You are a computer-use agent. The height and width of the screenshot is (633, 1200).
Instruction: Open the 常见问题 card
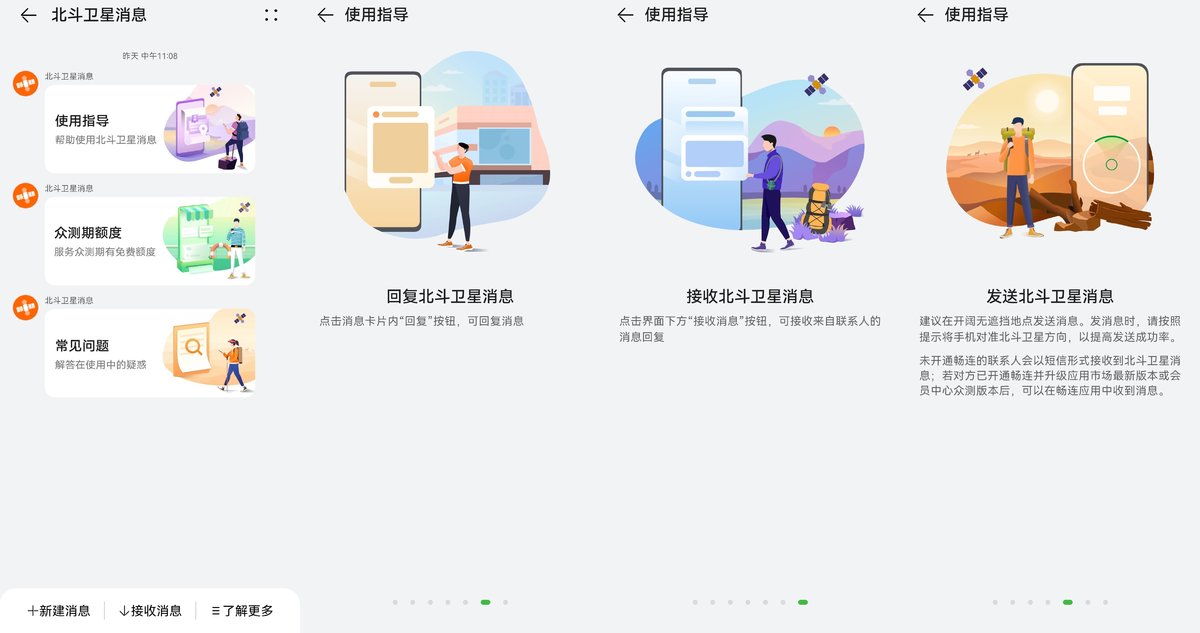(x=149, y=353)
